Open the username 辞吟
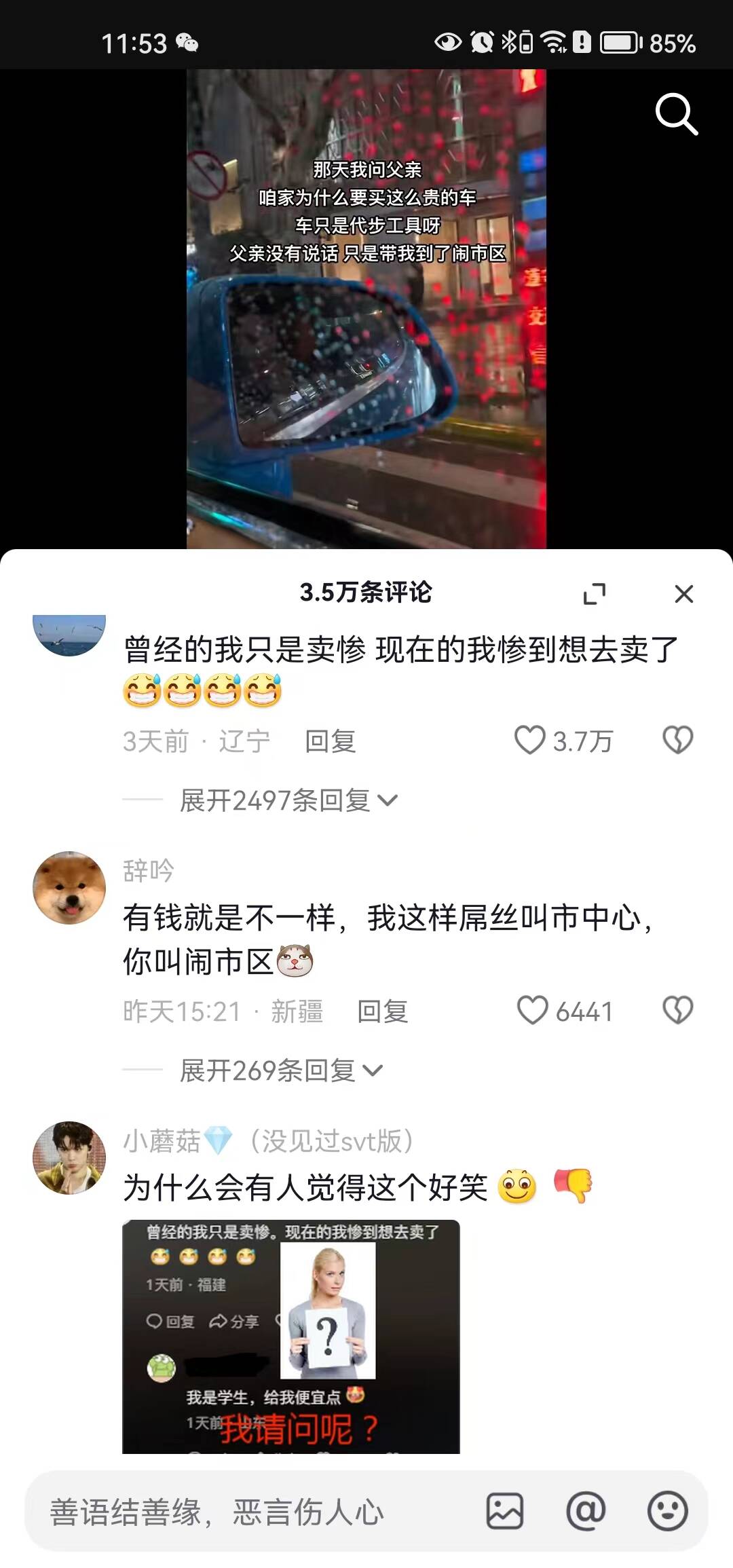 (x=149, y=870)
